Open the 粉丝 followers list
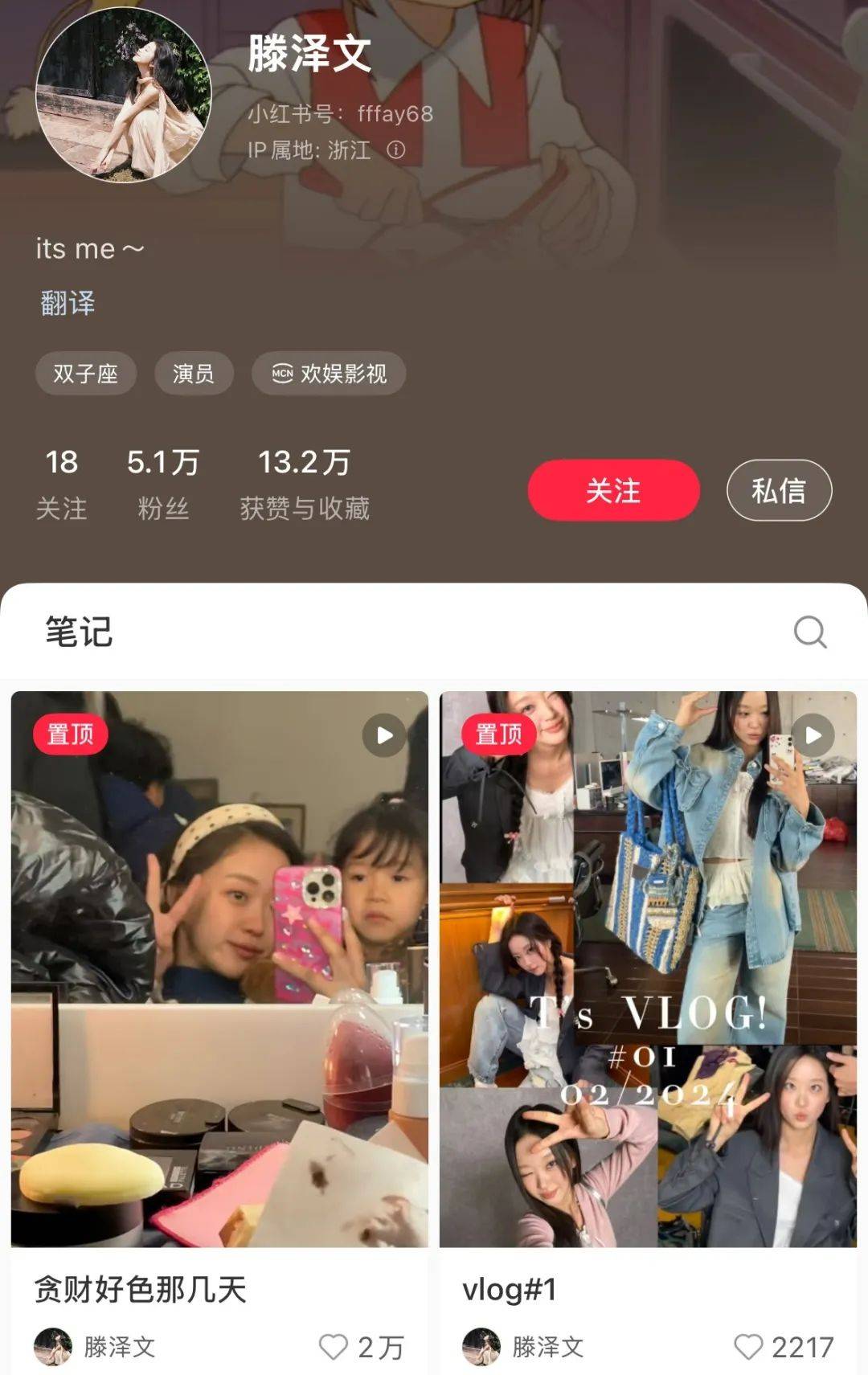This screenshot has width=868, height=1375. click(163, 484)
